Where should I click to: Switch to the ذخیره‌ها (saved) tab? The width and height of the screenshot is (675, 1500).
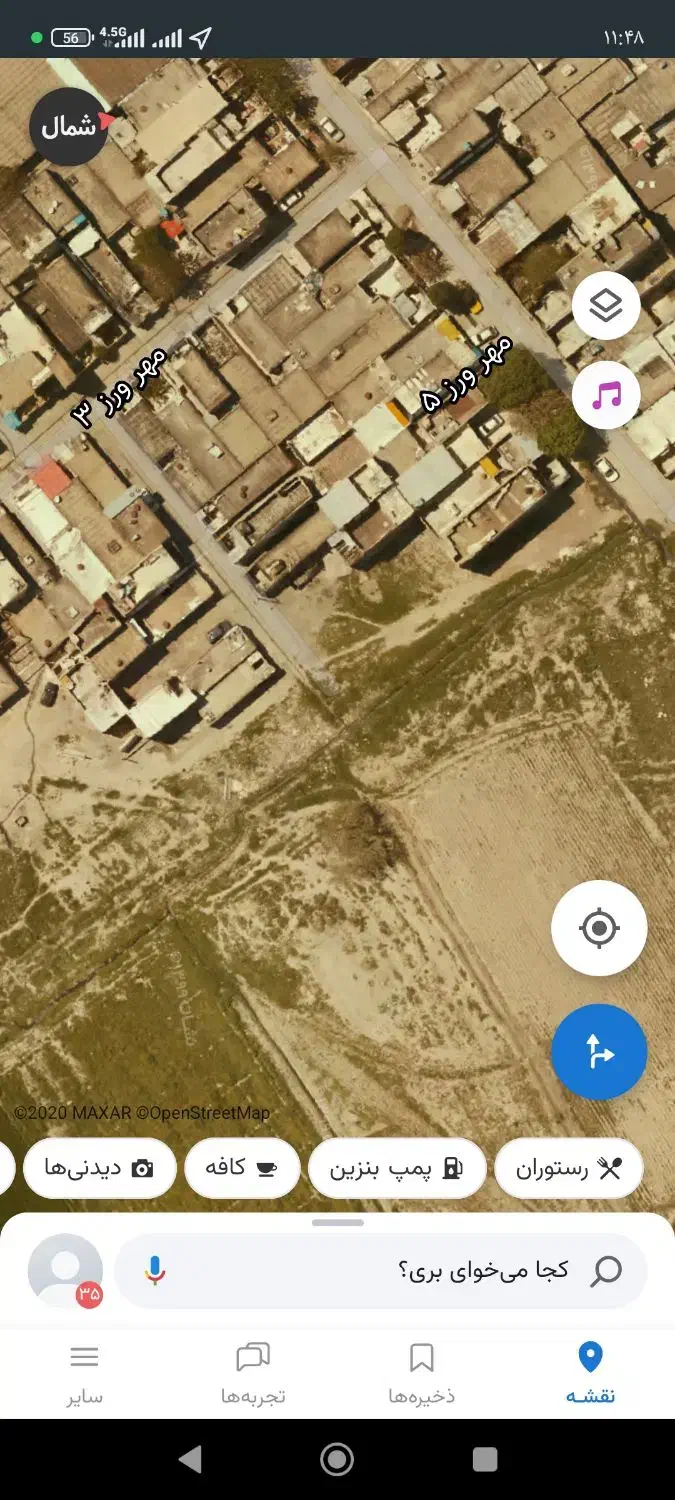point(422,1374)
